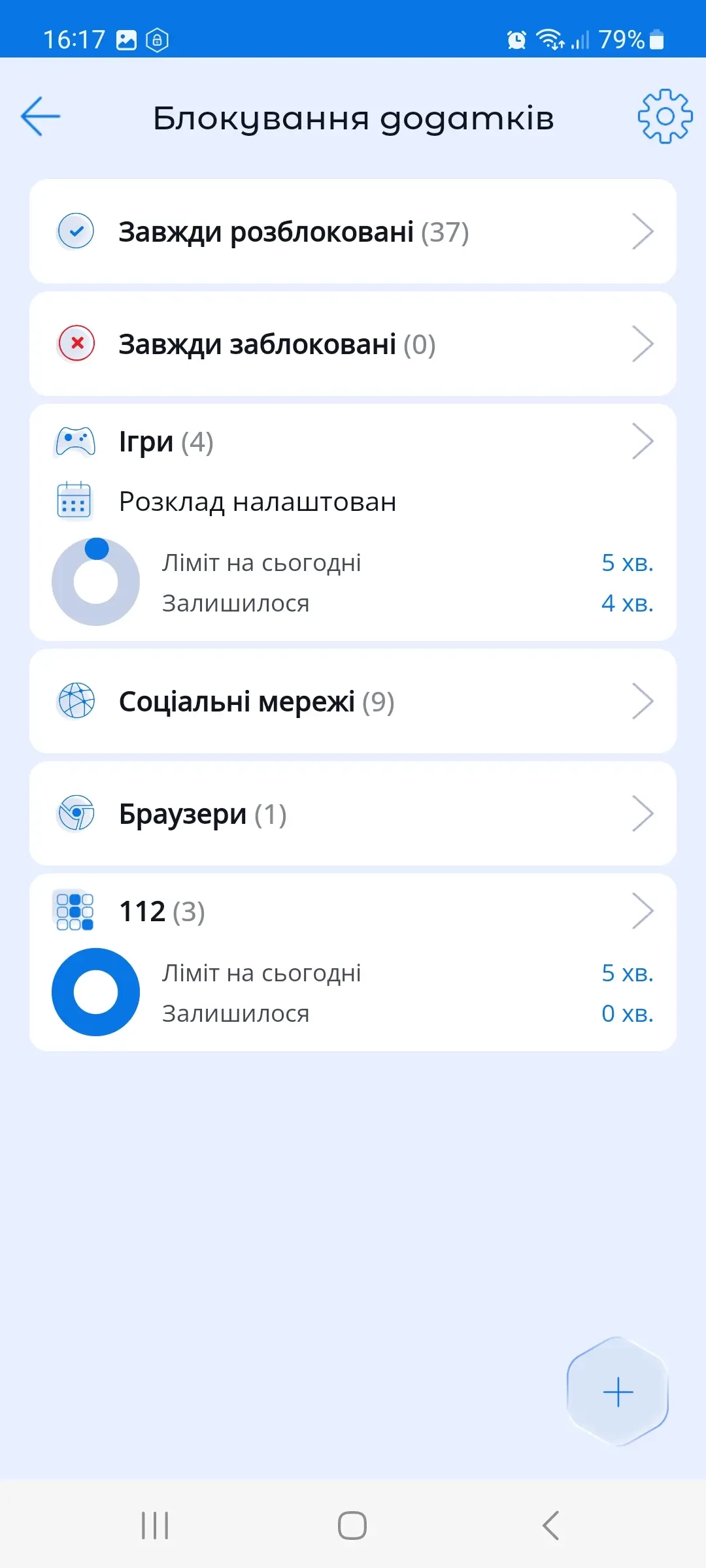The width and height of the screenshot is (706, 1568).
Task: Show recent apps from navigation bar
Action: (155, 1526)
